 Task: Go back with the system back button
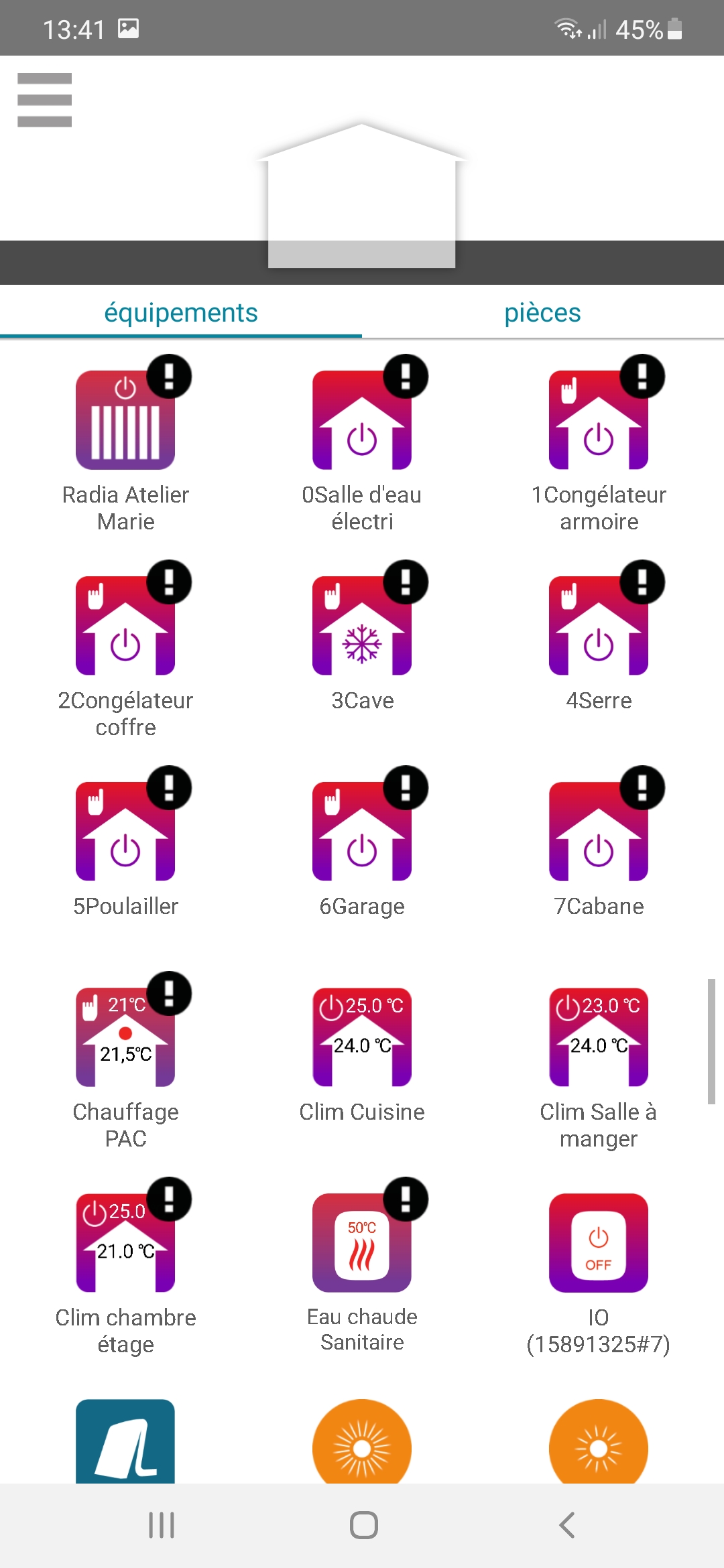coord(567,1525)
